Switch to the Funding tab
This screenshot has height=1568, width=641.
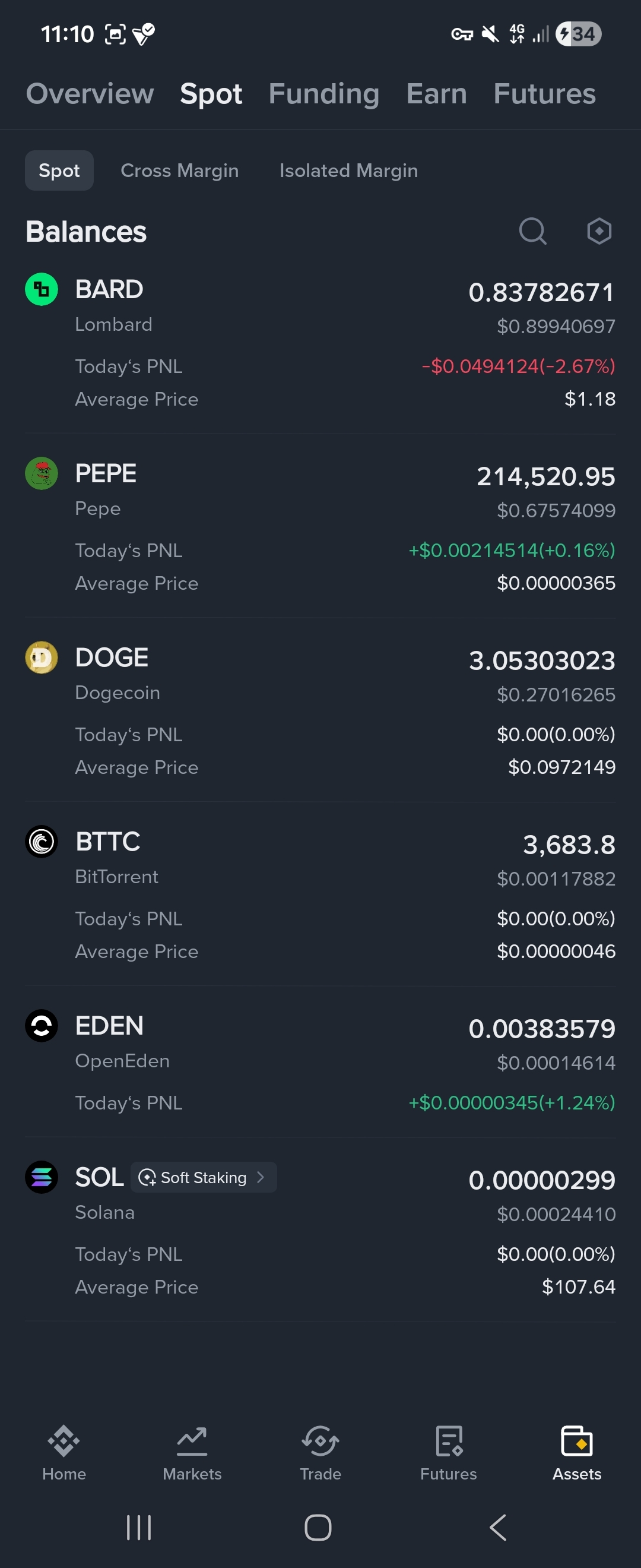coord(323,94)
